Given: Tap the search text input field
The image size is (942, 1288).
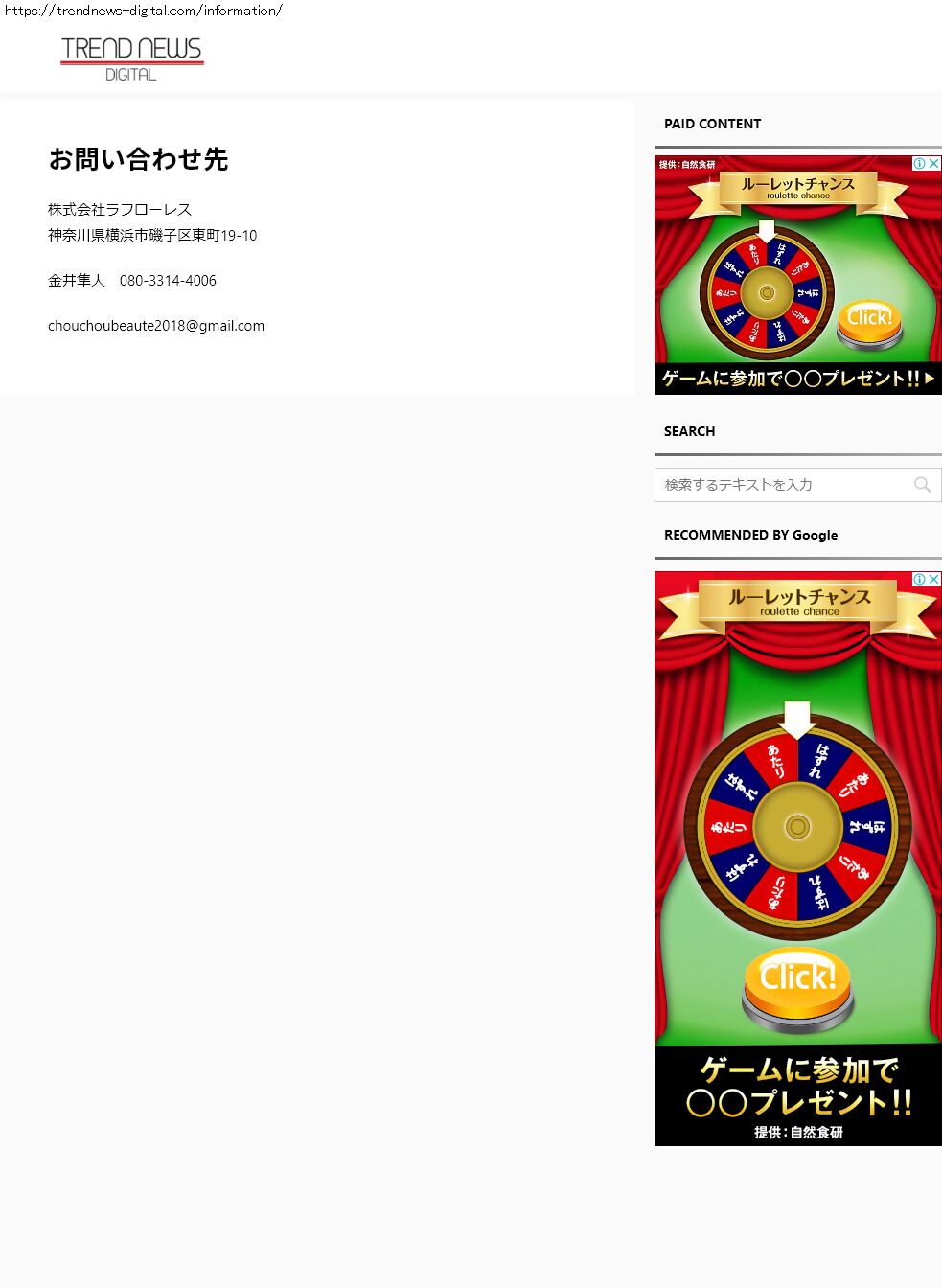Looking at the screenshot, I should [x=781, y=485].
